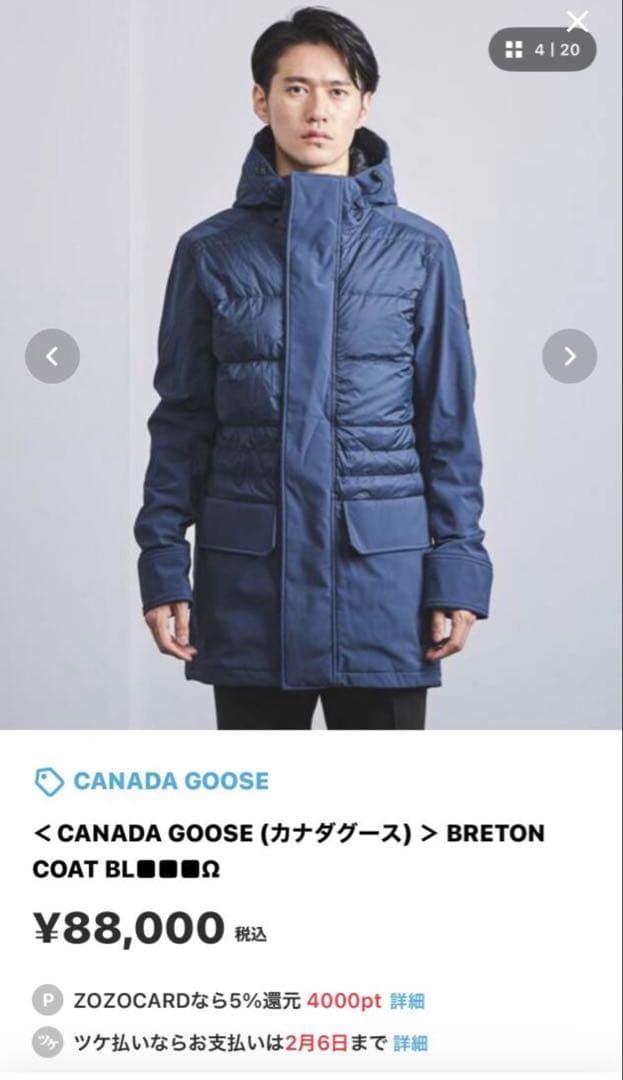This screenshot has width=623, height=1080.
Task: Go to the previous product photo
Action: click(x=52, y=355)
